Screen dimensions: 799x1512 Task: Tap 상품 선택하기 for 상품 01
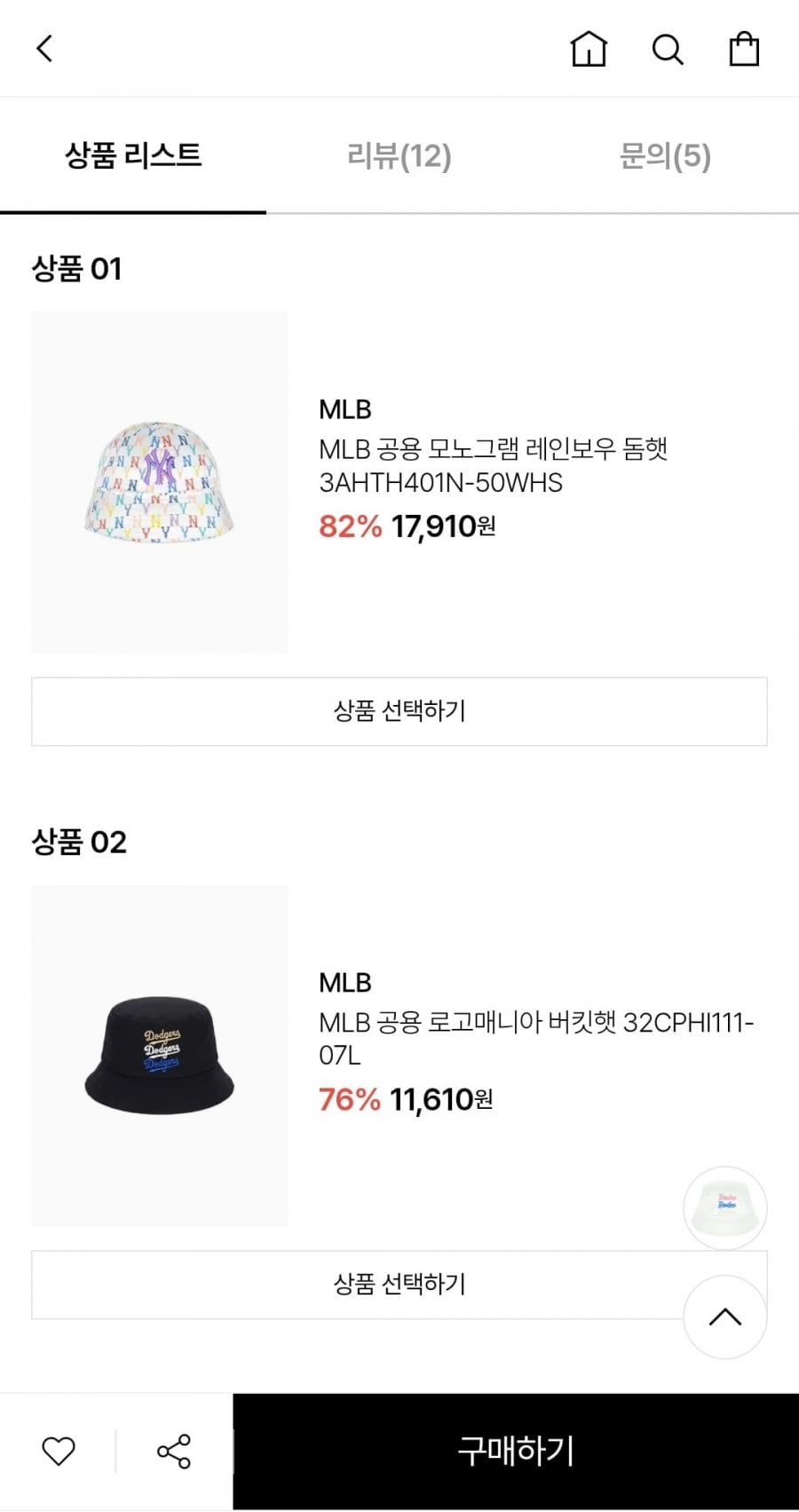(399, 711)
